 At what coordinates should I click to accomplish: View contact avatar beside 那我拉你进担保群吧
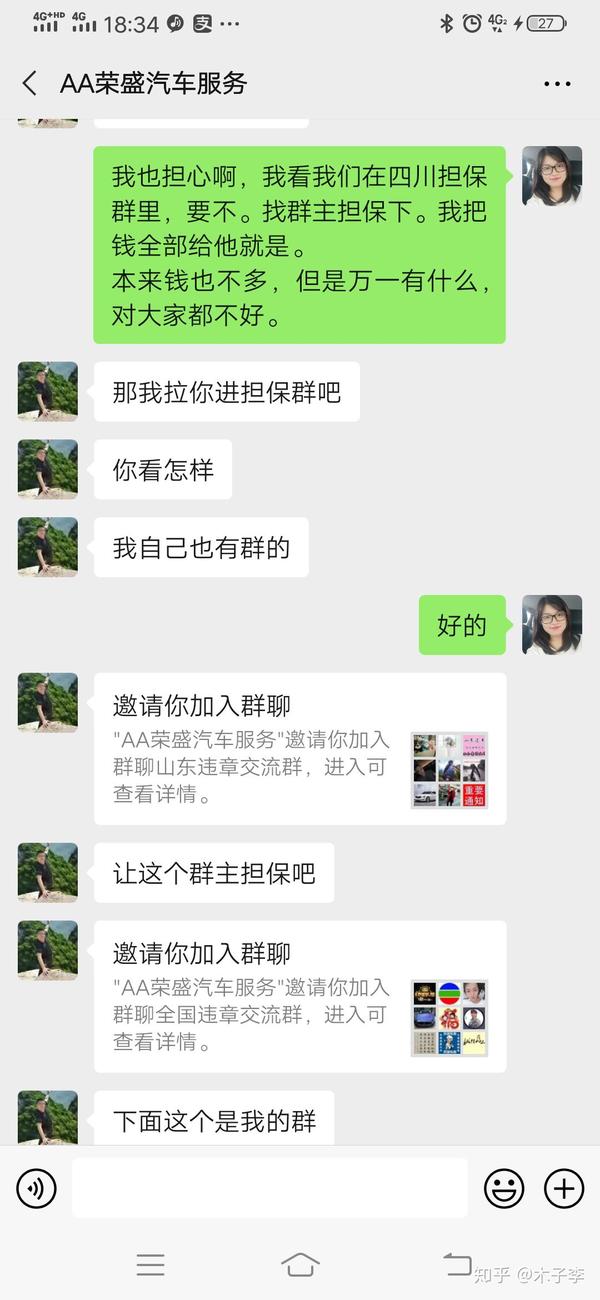point(47,391)
